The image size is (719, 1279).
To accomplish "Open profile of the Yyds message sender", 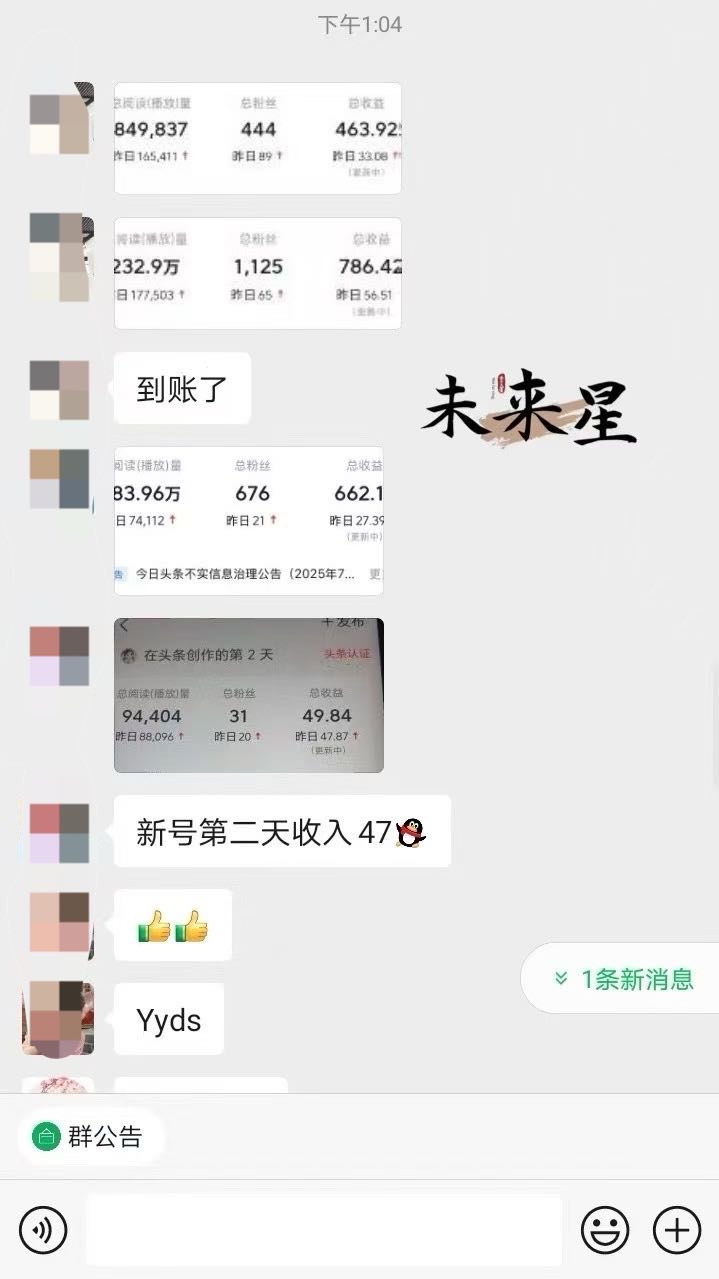I will tap(59, 1018).
